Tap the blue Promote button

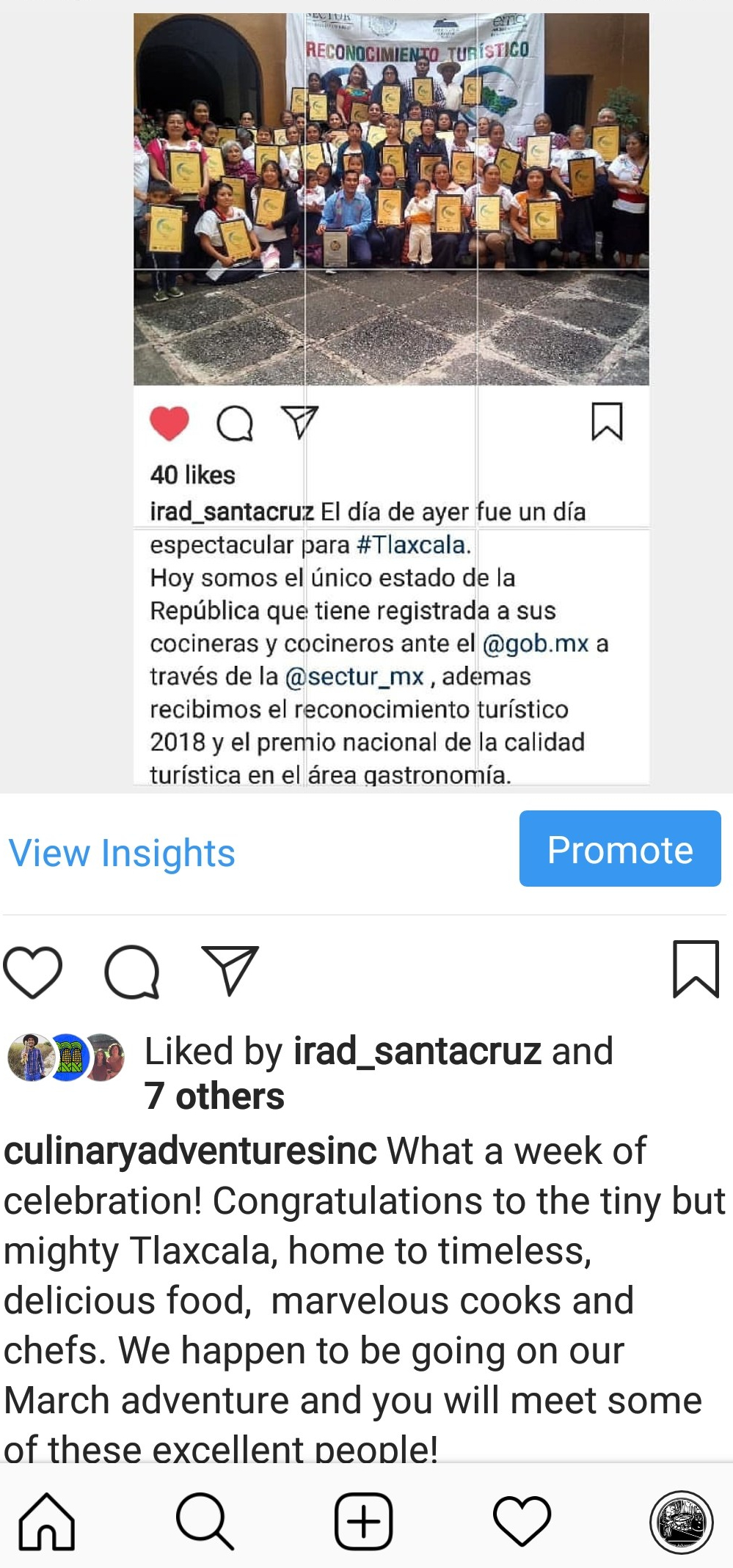pos(620,849)
